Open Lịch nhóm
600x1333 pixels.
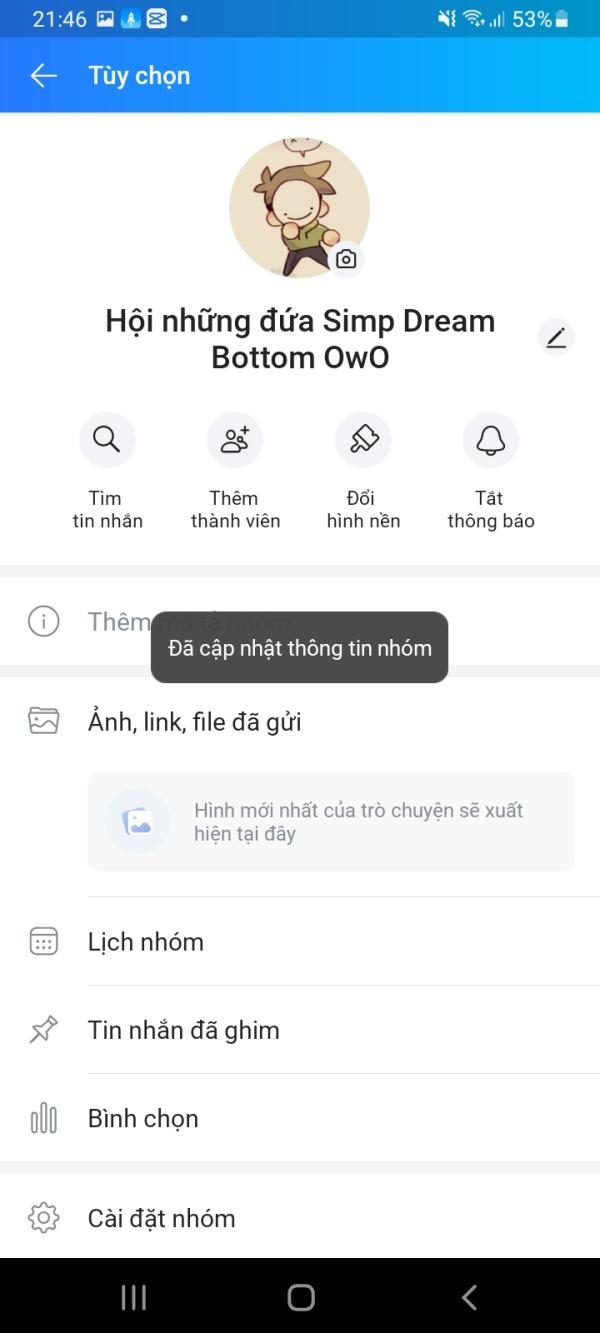(146, 942)
